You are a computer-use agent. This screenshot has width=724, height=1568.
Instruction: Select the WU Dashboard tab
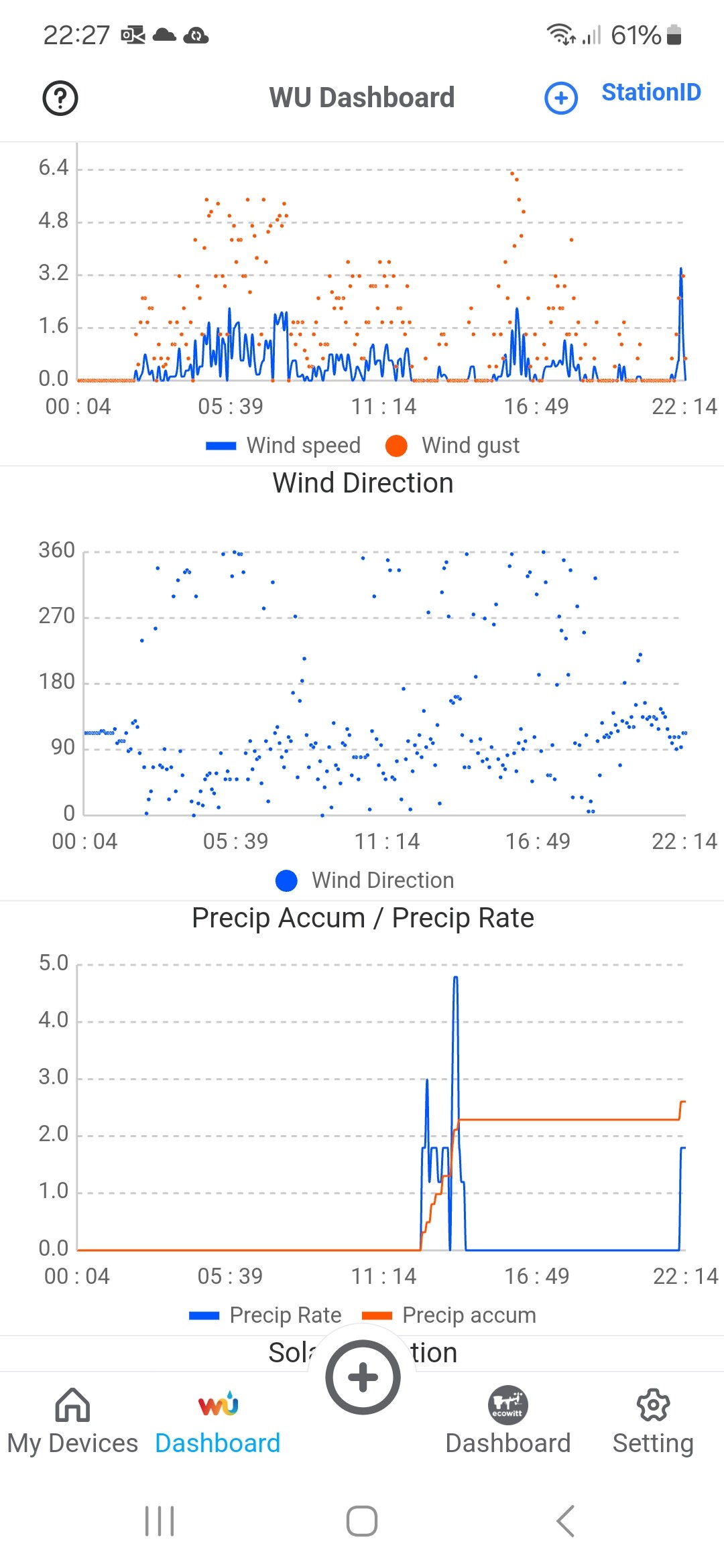click(218, 1422)
